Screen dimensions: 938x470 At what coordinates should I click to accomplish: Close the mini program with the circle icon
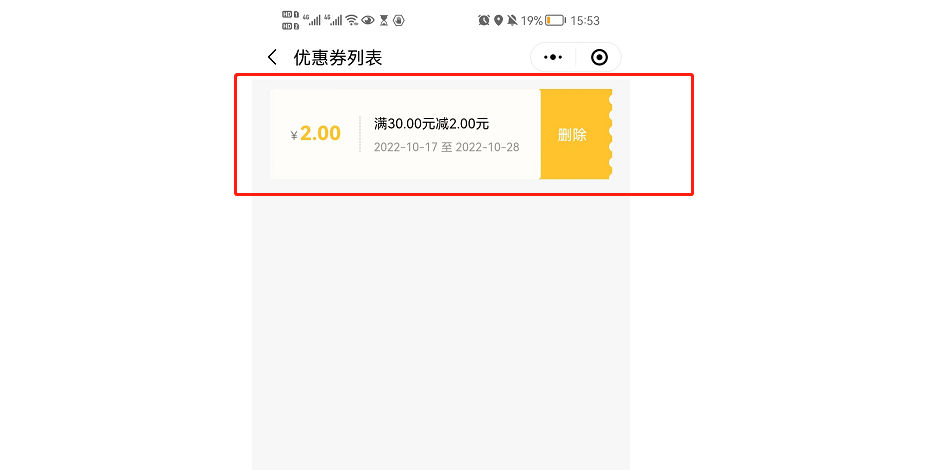pyautogui.click(x=599, y=58)
